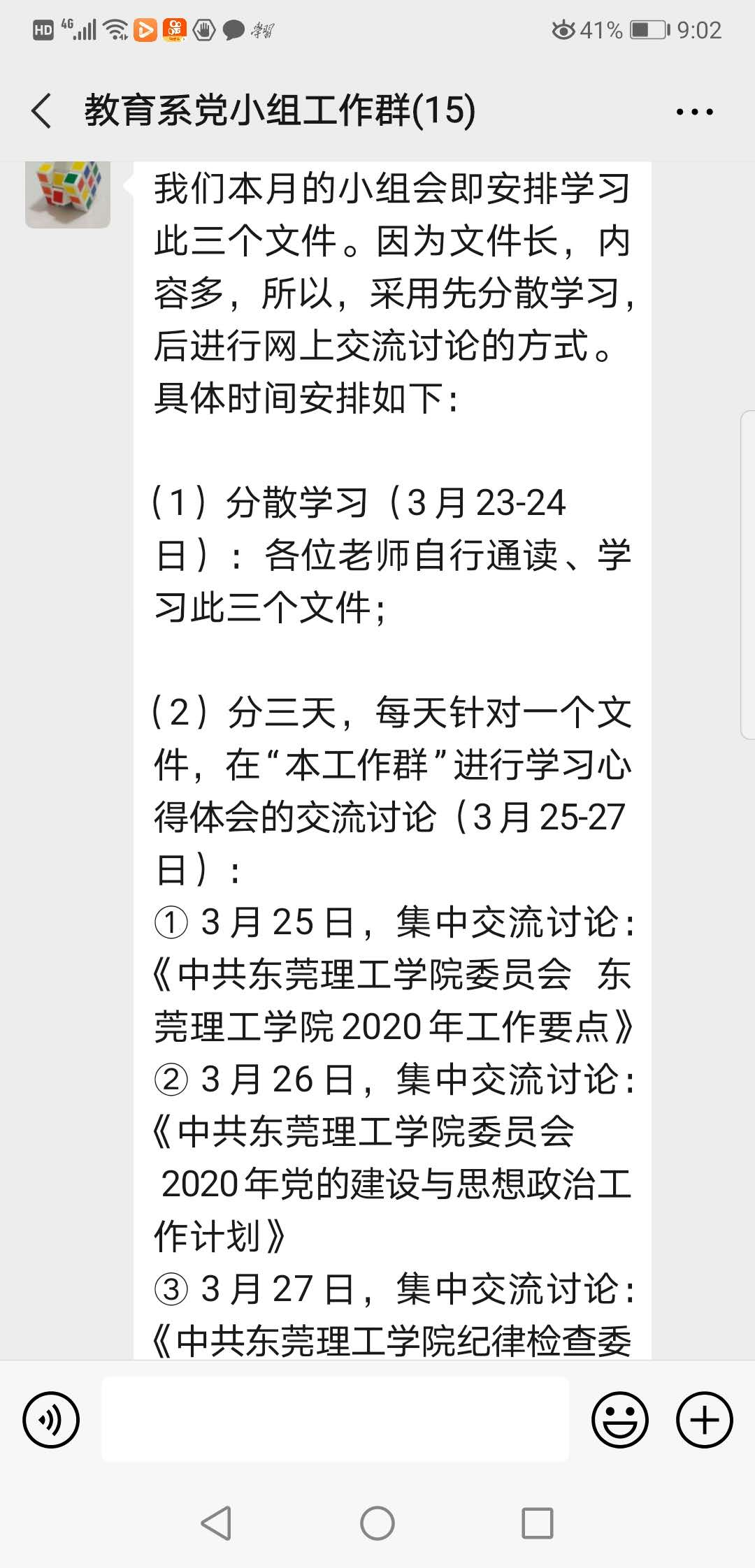The image size is (755, 1568).
Task: Tap the system home button
Action: point(377,1523)
